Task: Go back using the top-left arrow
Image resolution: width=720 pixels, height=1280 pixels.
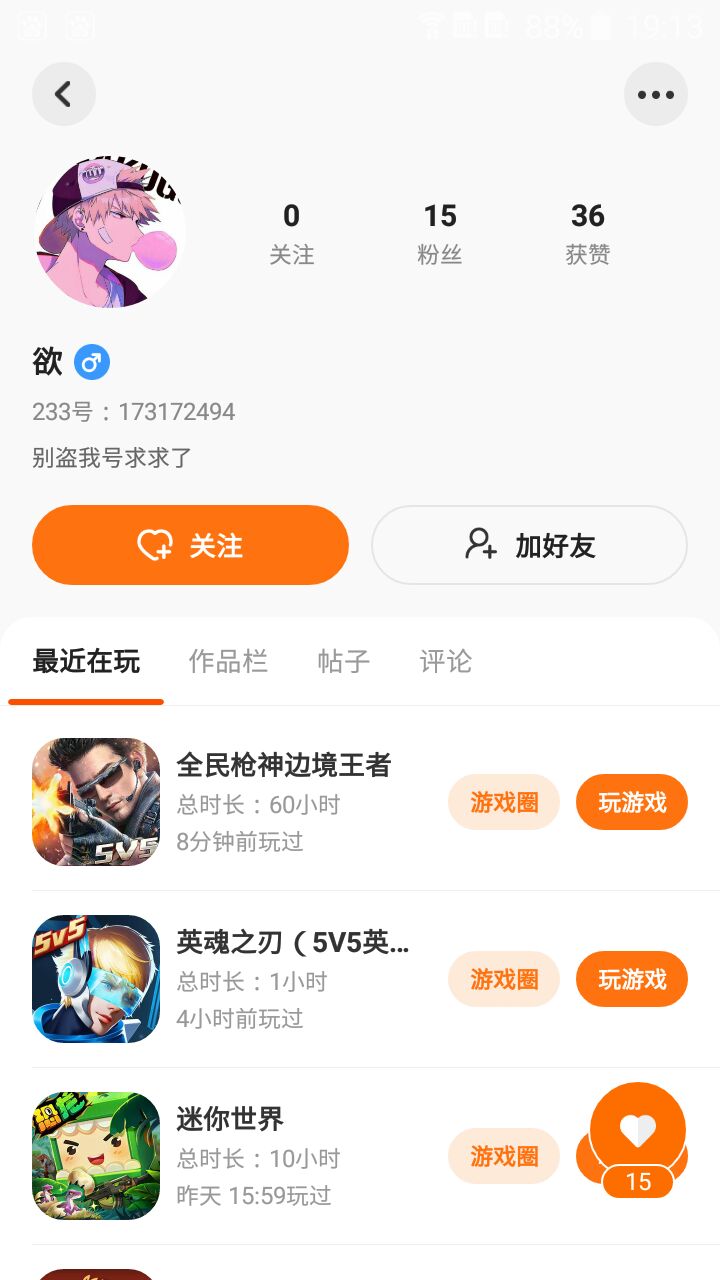Action: coord(63,94)
